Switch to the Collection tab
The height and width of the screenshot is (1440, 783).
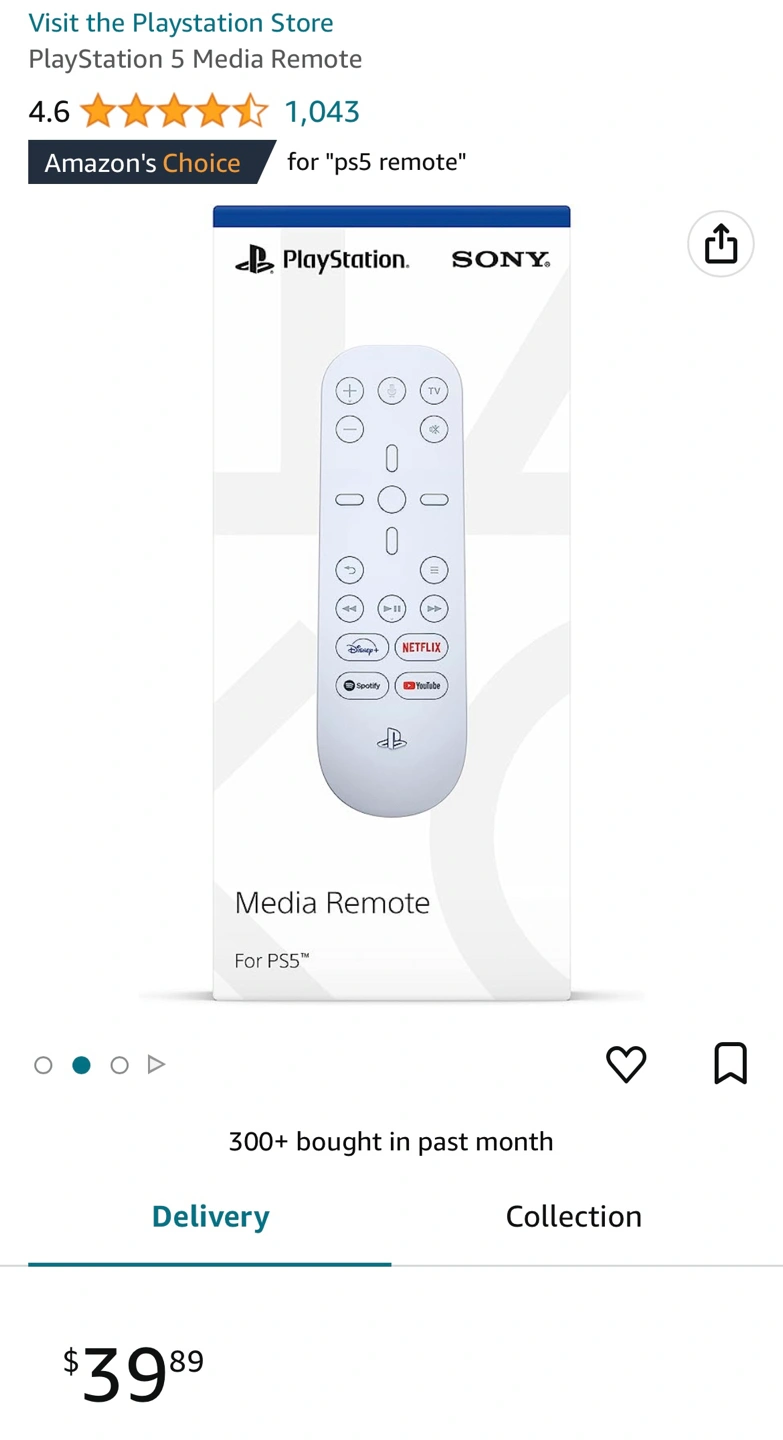click(573, 1216)
